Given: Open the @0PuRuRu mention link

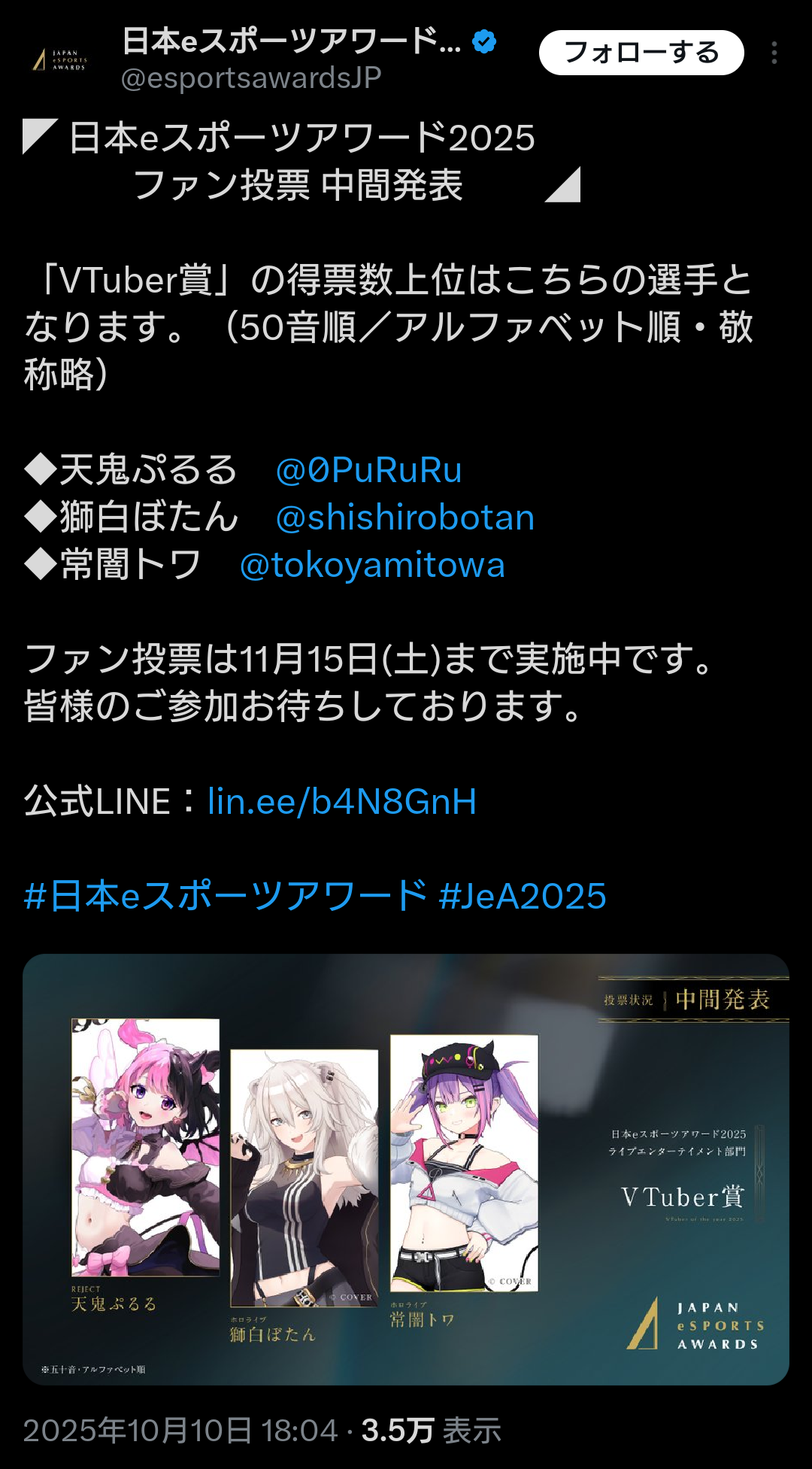Looking at the screenshot, I should click(368, 470).
